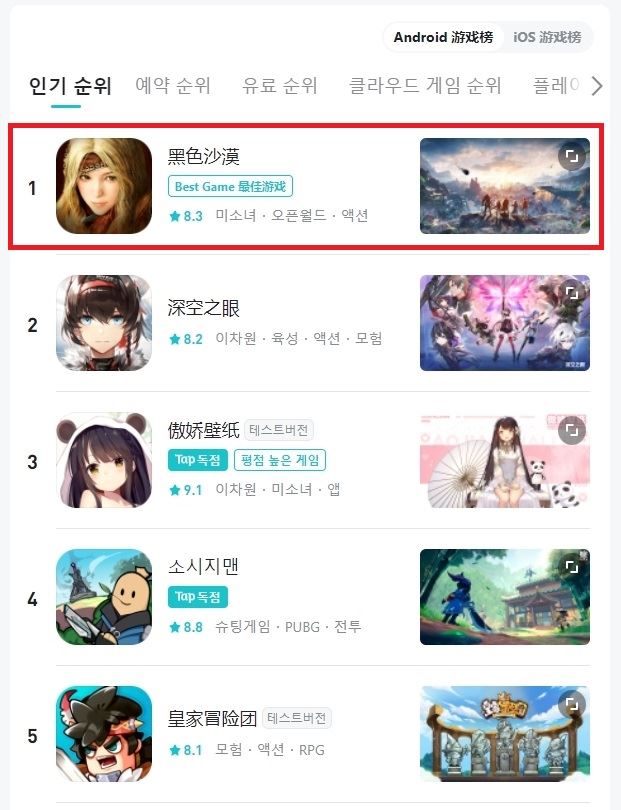
Task: Open the 유료 순위 tab
Action: 280,86
